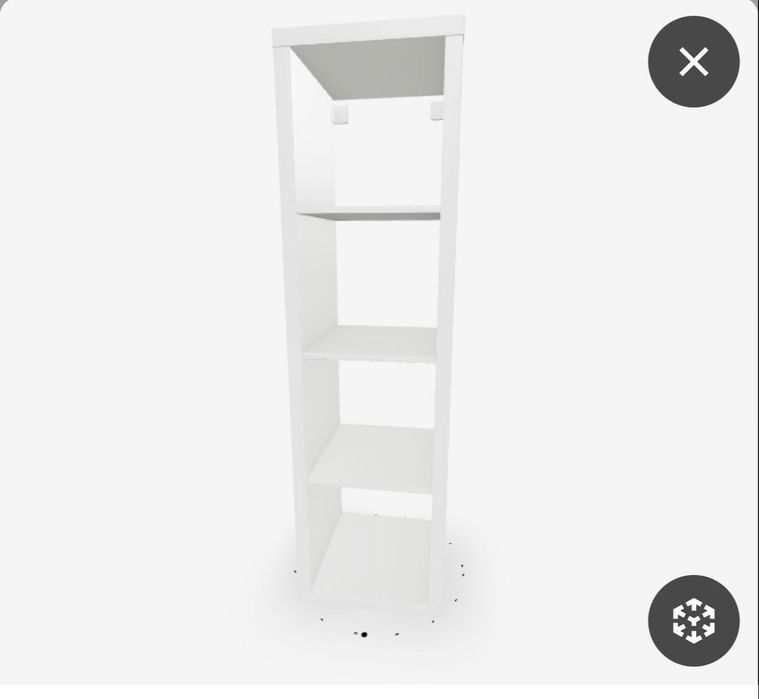This screenshot has width=759, height=699.
Task: Launch the augmented reality view
Action: pyautogui.click(x=693, y=620)
